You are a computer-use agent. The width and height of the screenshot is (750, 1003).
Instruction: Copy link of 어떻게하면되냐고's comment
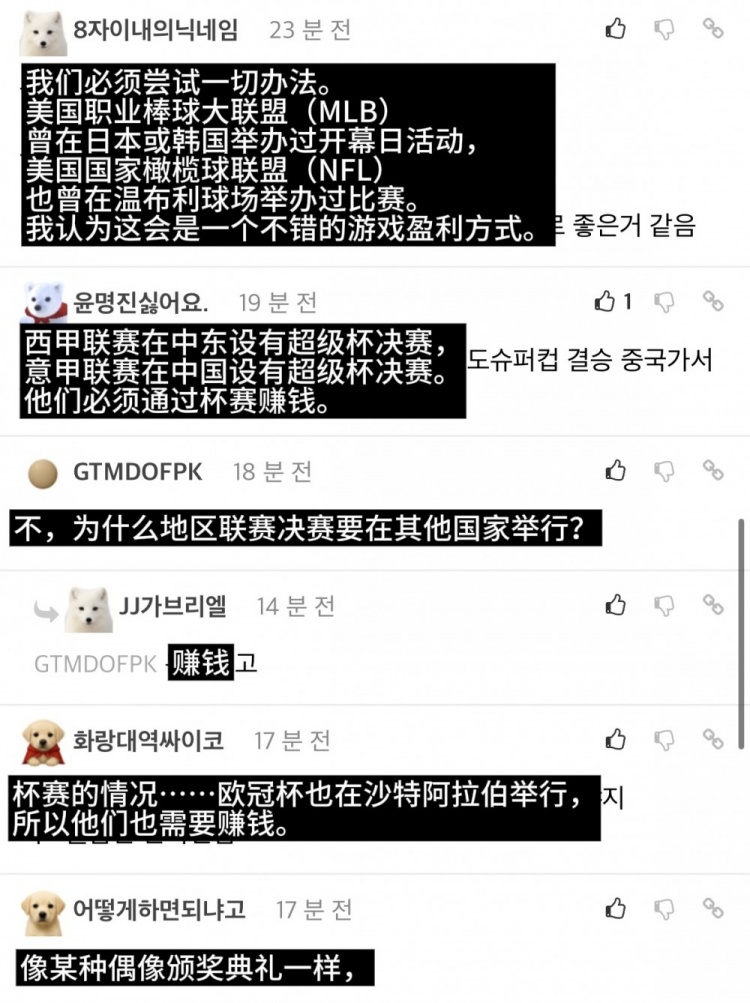(713, 908)
